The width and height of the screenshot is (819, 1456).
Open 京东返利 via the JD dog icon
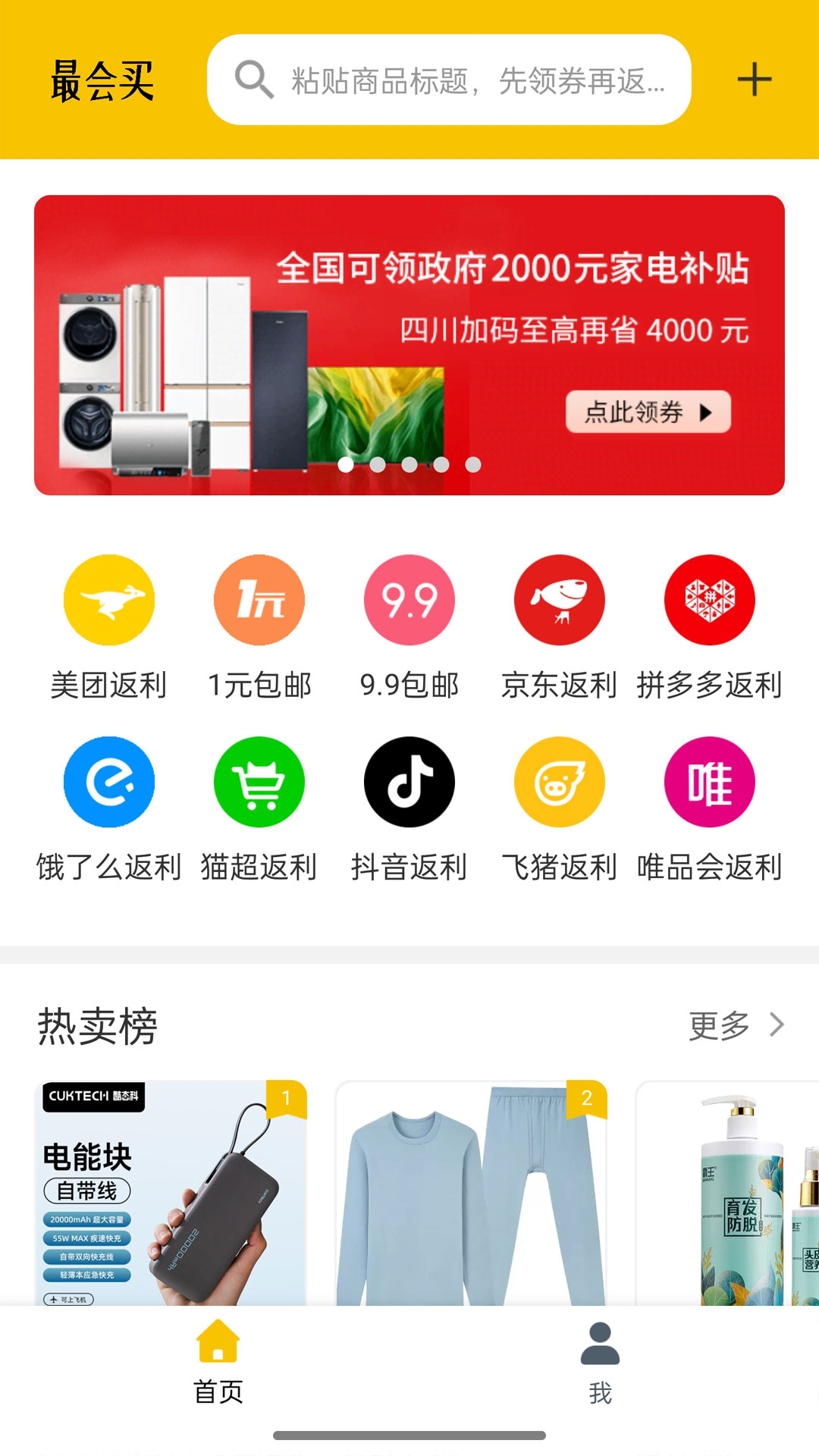click(559, 599)
